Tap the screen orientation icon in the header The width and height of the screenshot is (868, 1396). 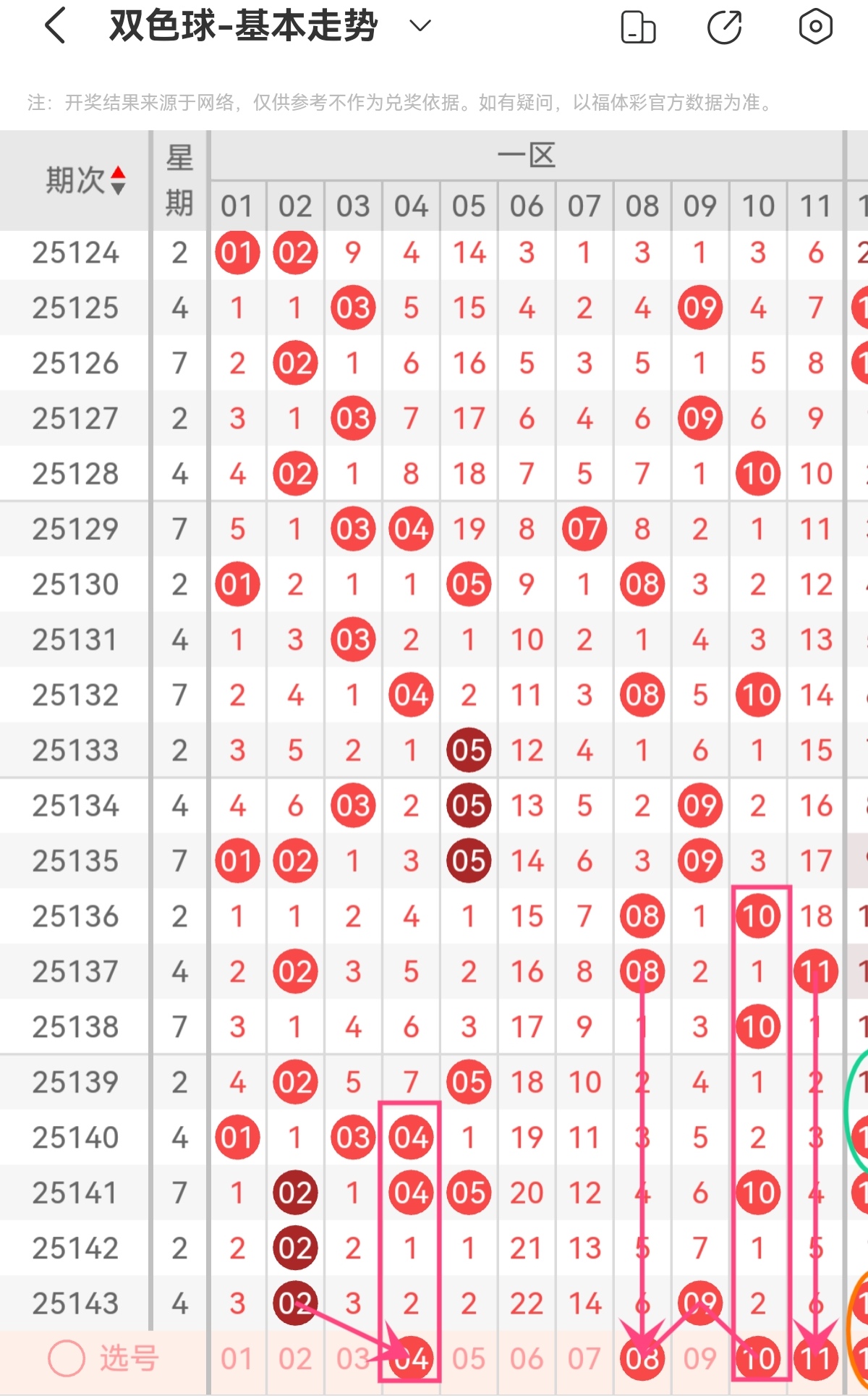638,28
